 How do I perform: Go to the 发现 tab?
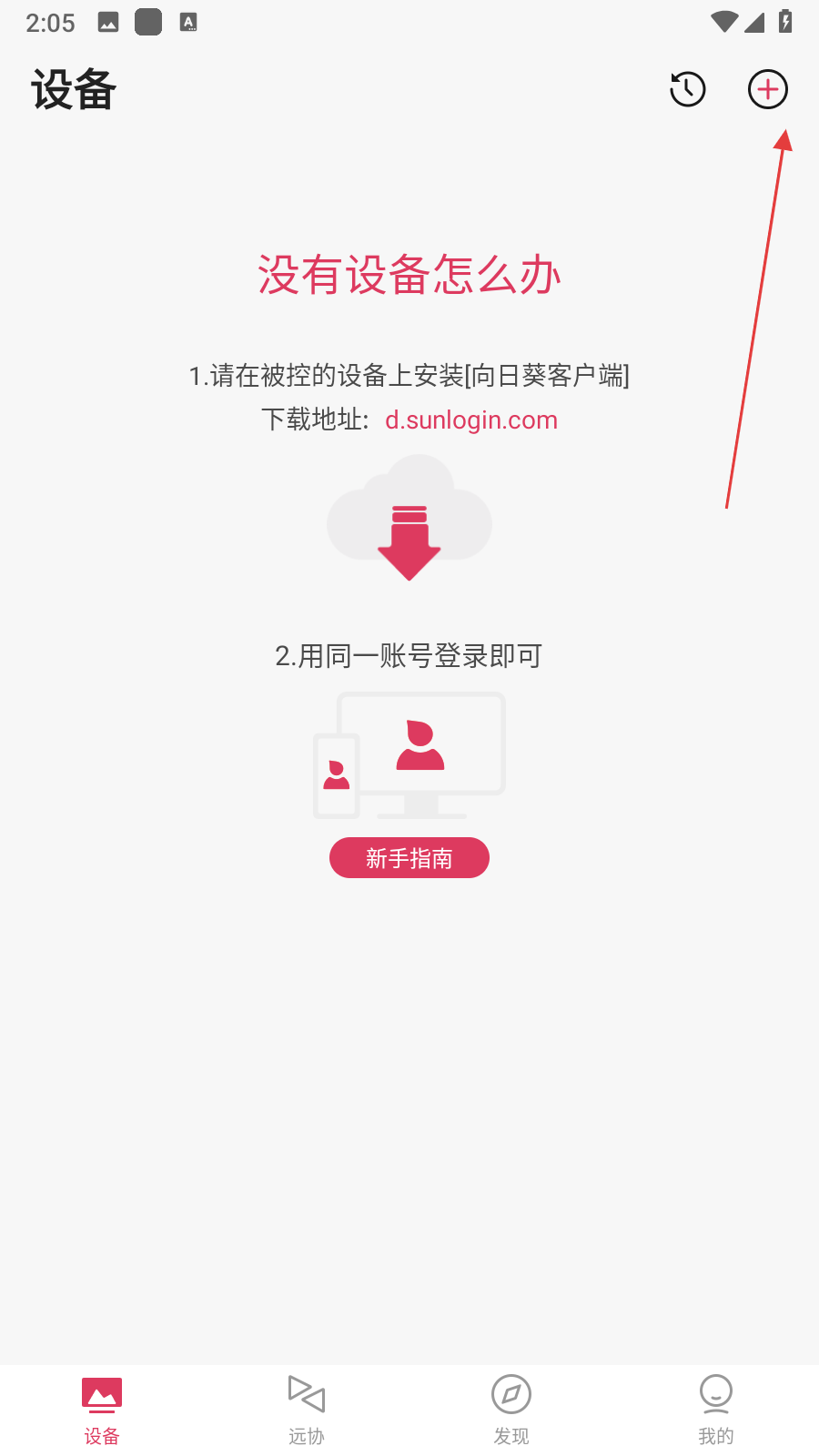[511, 1409]
